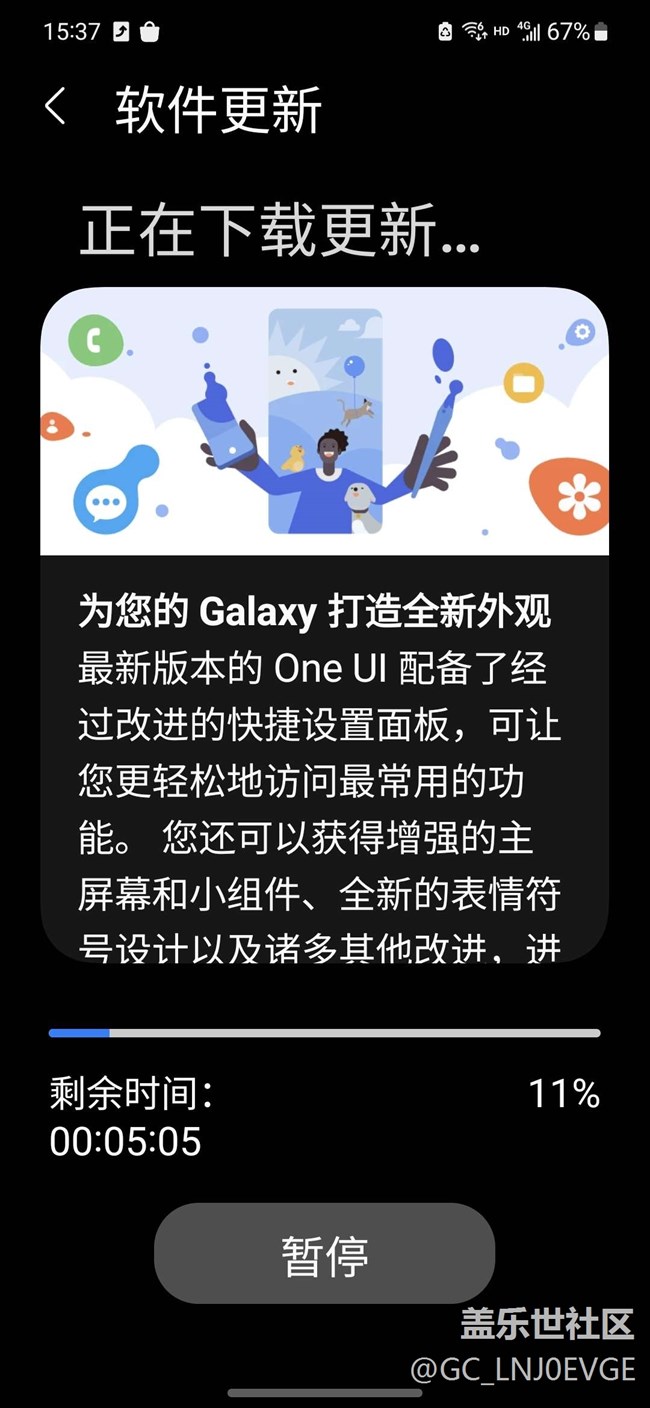Go back from the 软件更新 screen

tap(56, 107)
